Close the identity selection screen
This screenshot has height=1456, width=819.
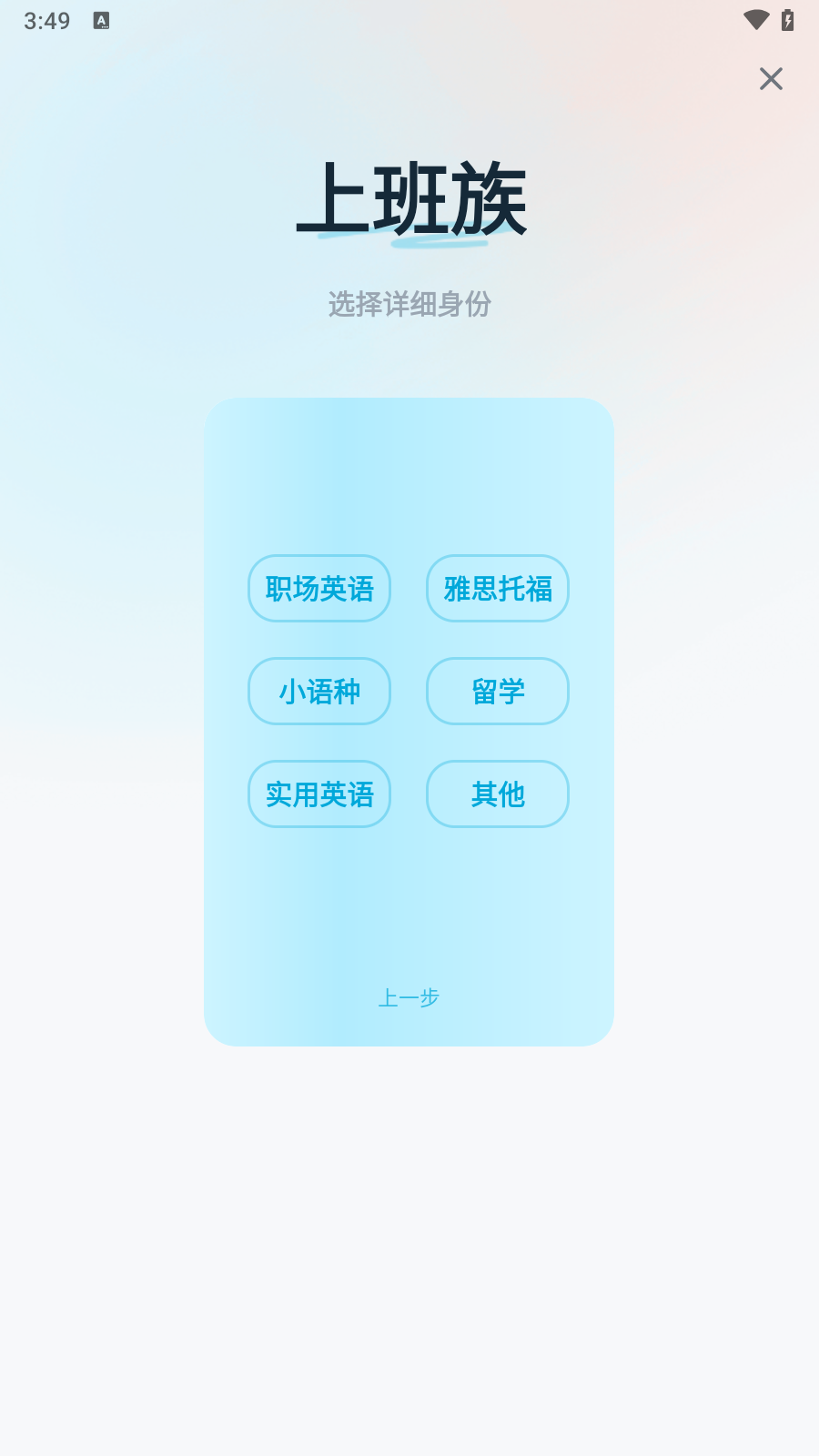771,79
